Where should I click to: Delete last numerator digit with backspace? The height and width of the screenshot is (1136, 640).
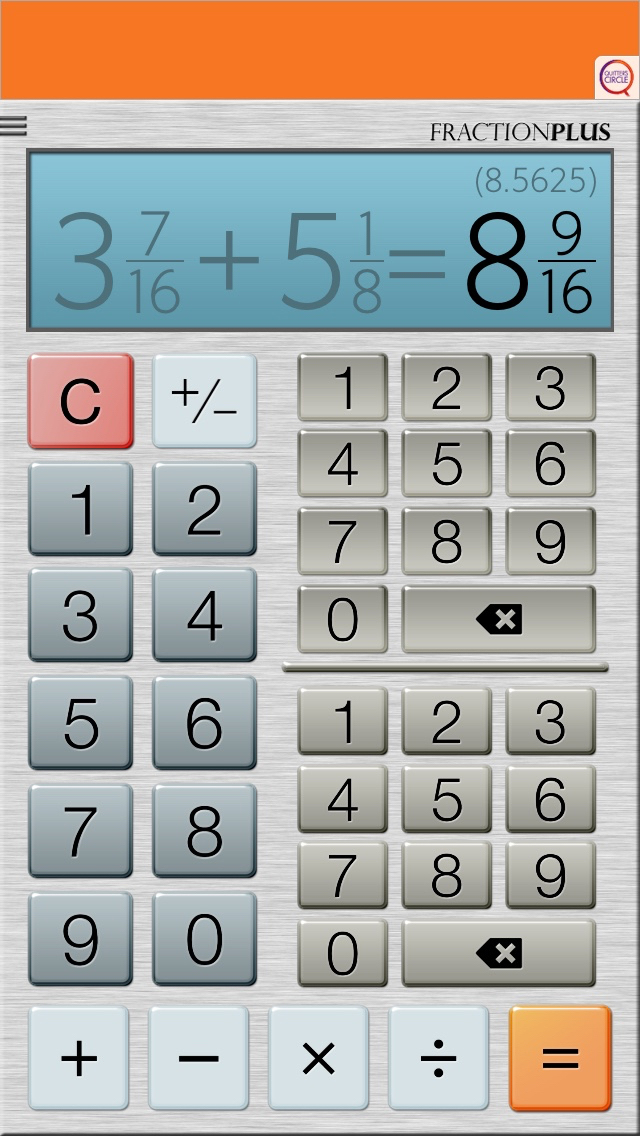(499, 619)
